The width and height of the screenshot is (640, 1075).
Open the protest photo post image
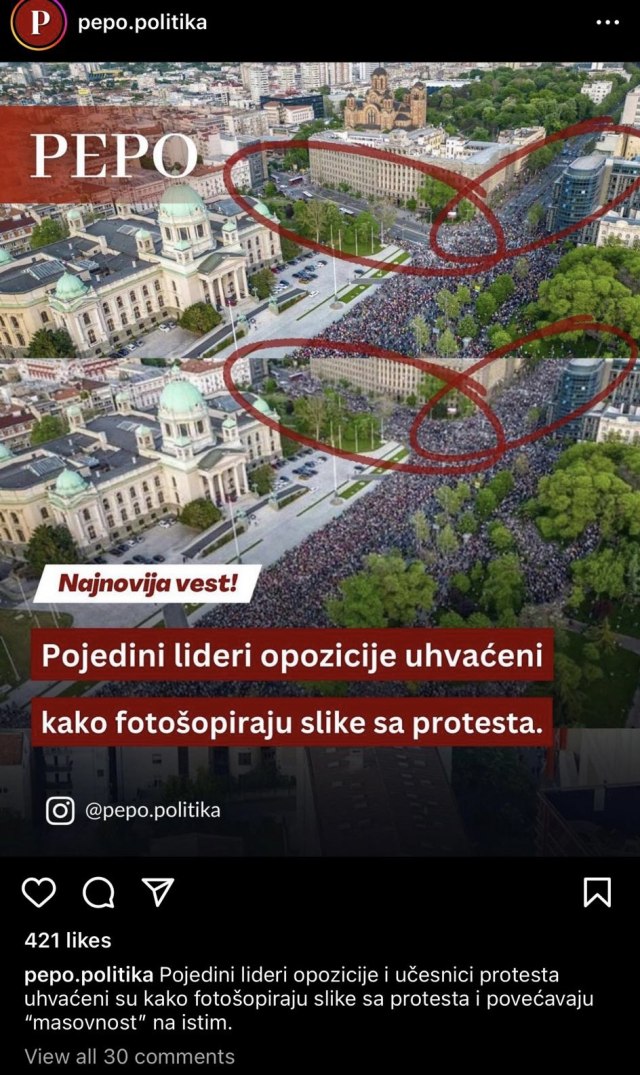coord(320,460)
